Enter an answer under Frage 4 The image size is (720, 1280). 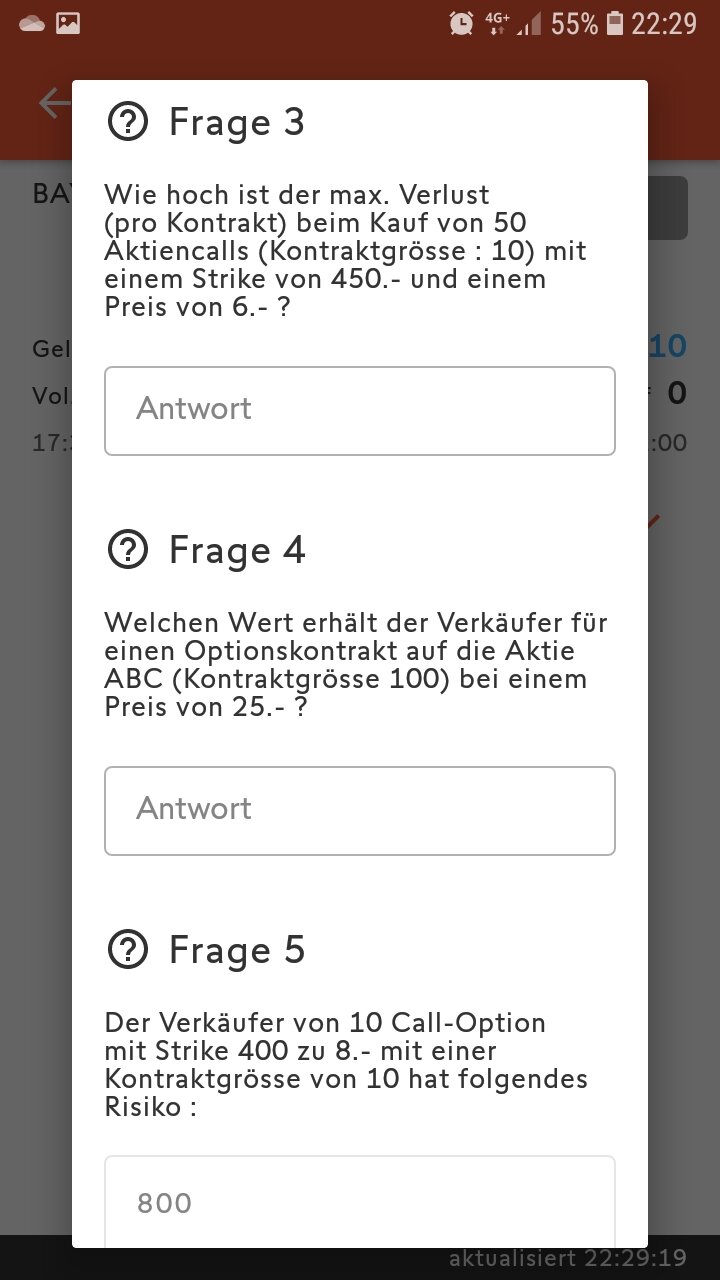pos(360,811)
